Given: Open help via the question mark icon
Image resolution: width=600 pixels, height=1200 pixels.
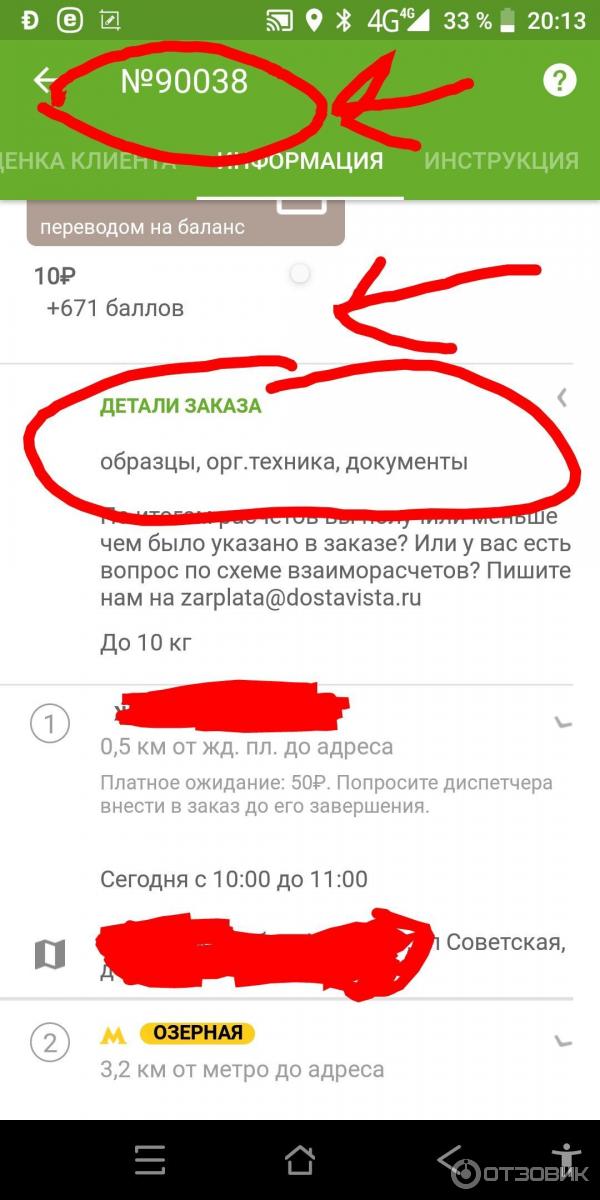Looking at the screenshot, I should coord(559,81).
